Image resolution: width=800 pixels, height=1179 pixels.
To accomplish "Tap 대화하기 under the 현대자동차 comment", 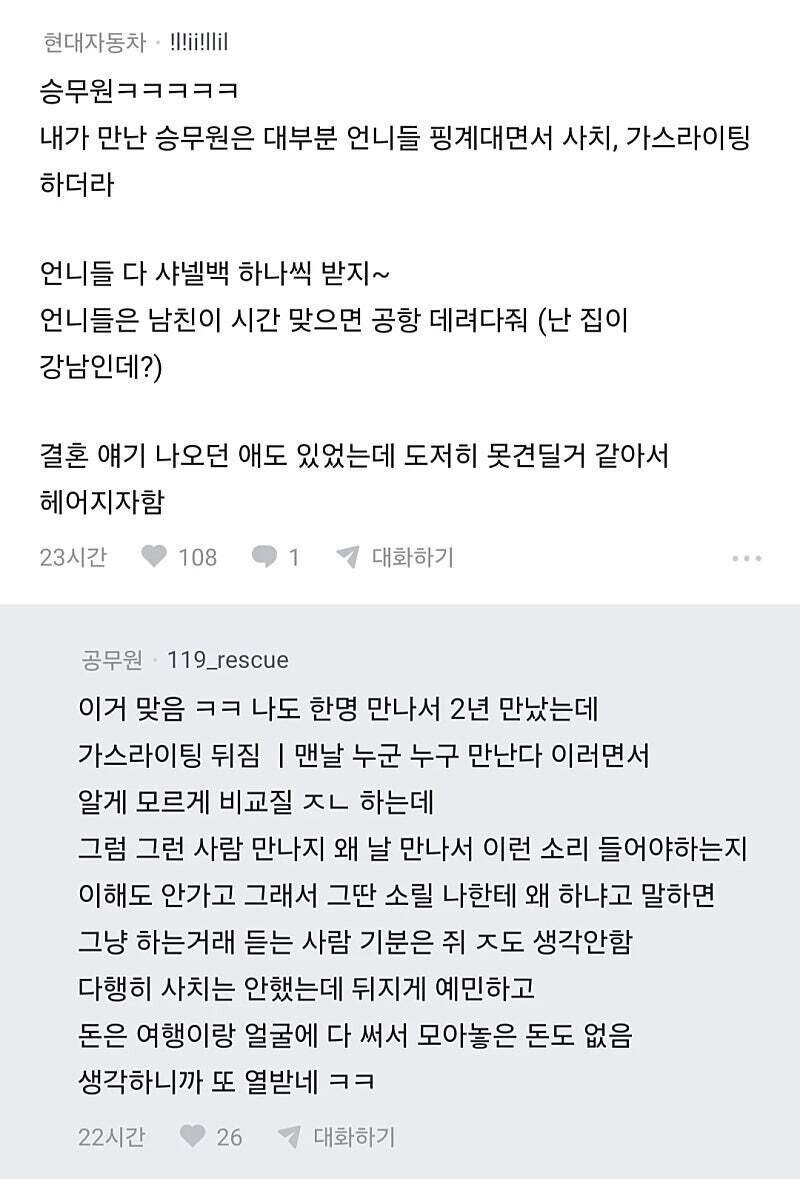I will pyautogui.click(x=395, y=557).
